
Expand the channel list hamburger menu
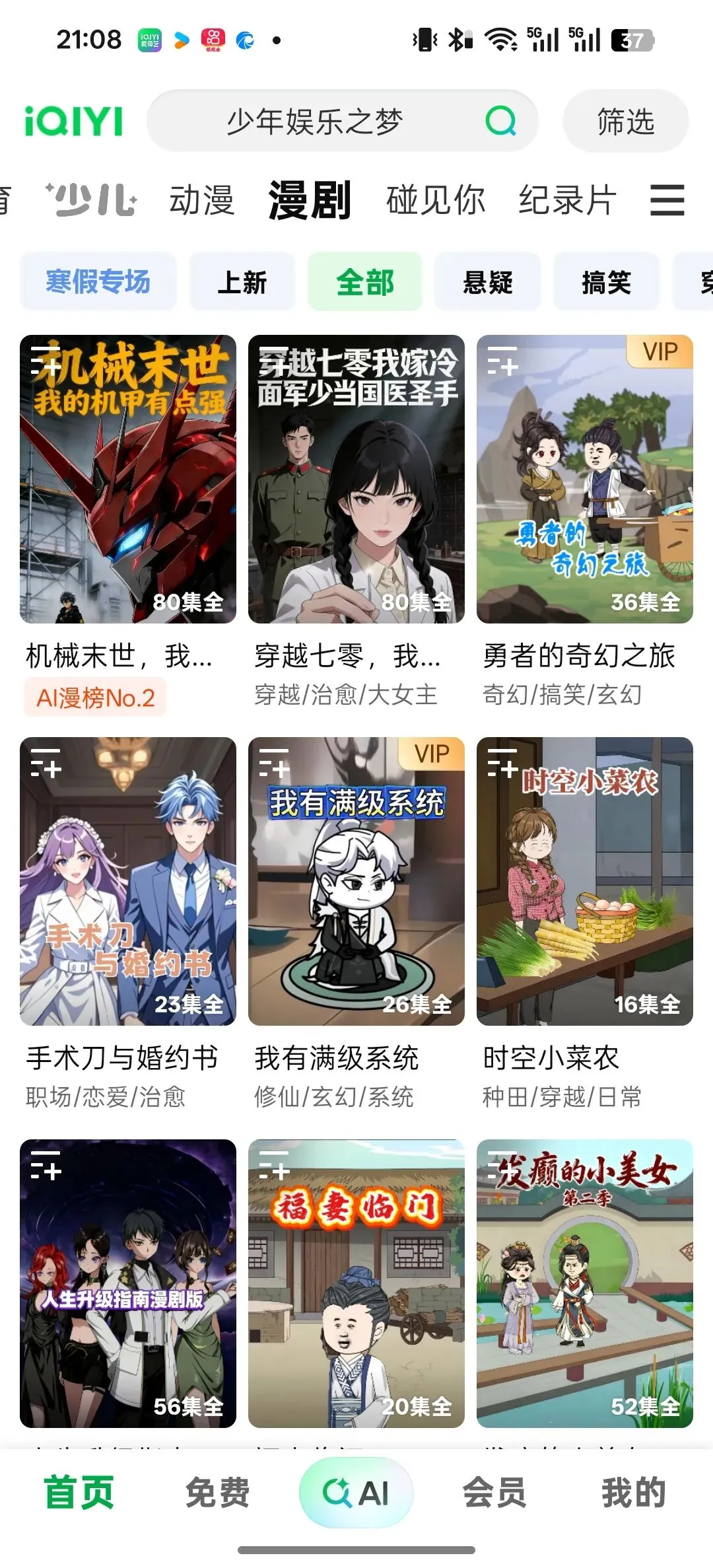click(667, 199)
